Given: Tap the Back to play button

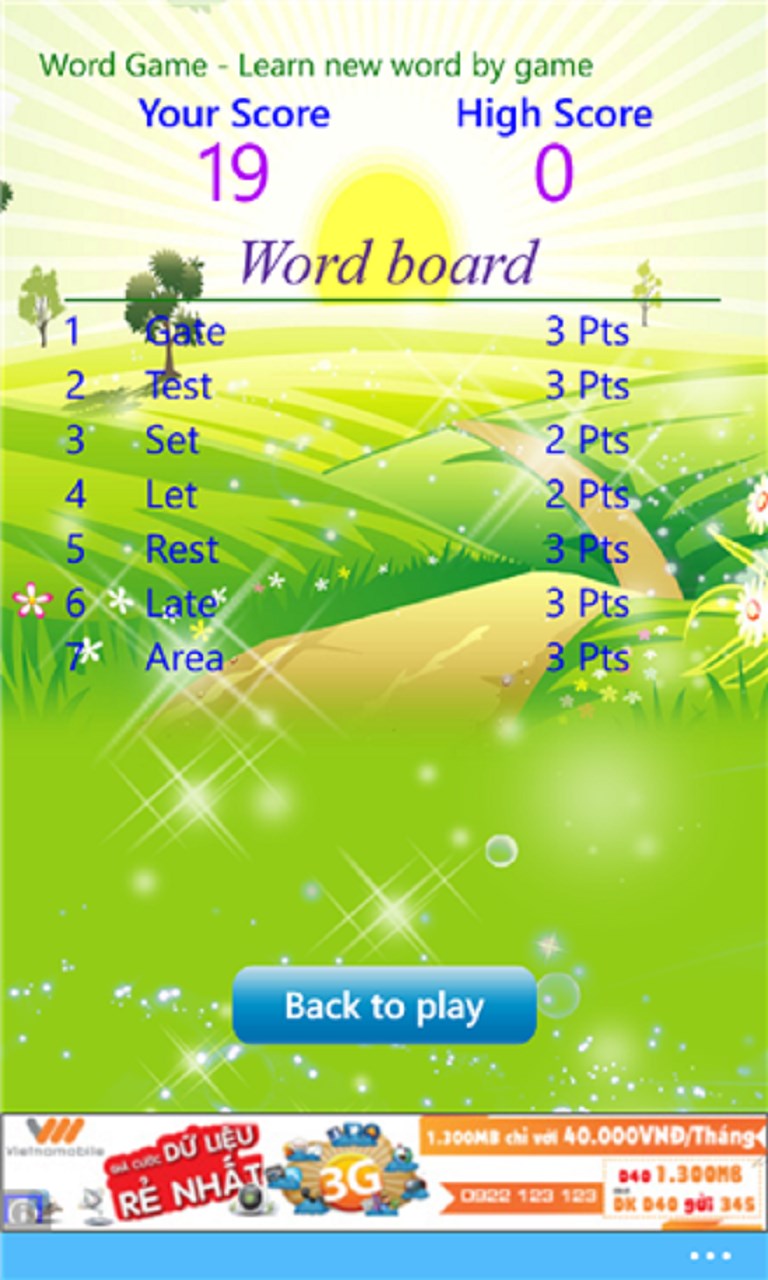Looking at the screenshot, I should point(384,1005).
